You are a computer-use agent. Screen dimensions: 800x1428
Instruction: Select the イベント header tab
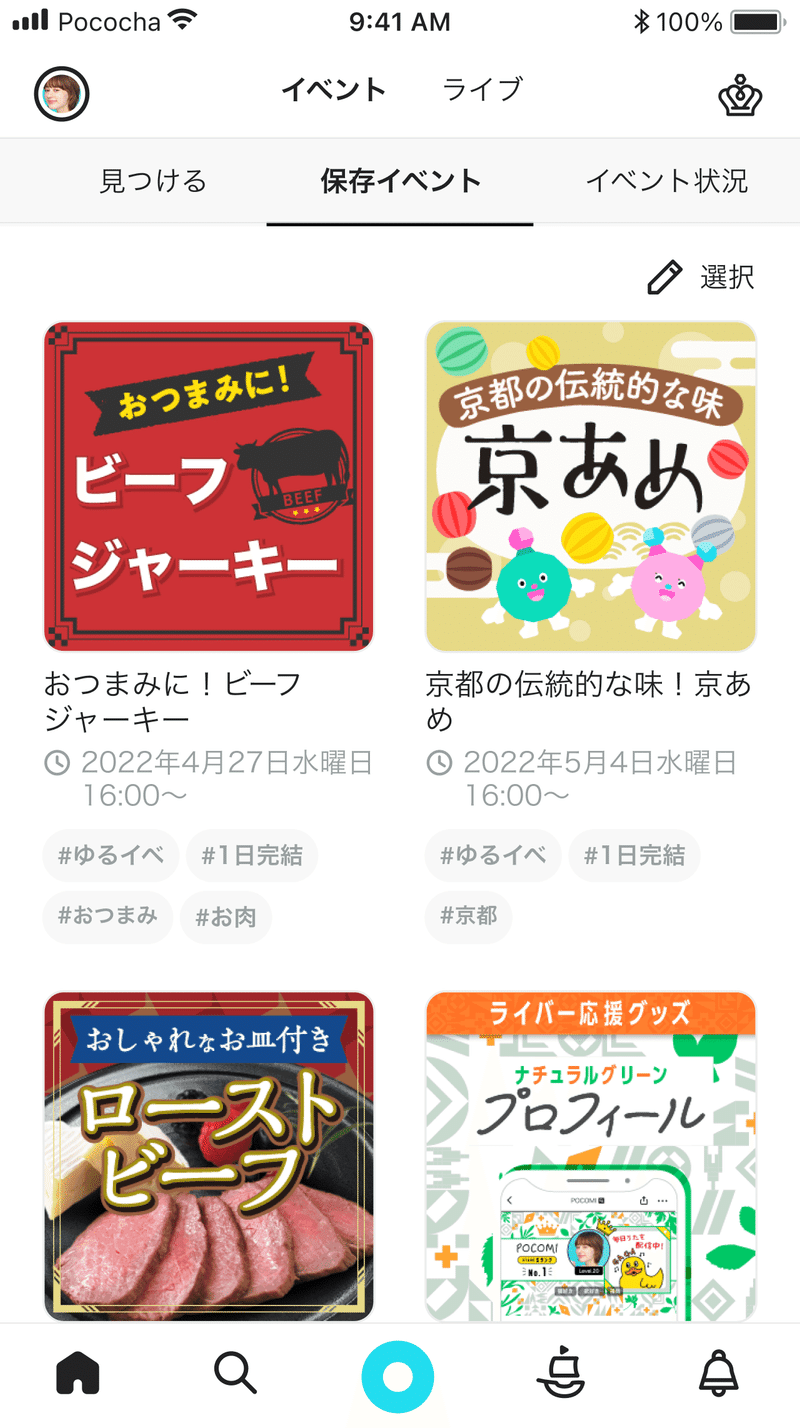pos(333,89)
